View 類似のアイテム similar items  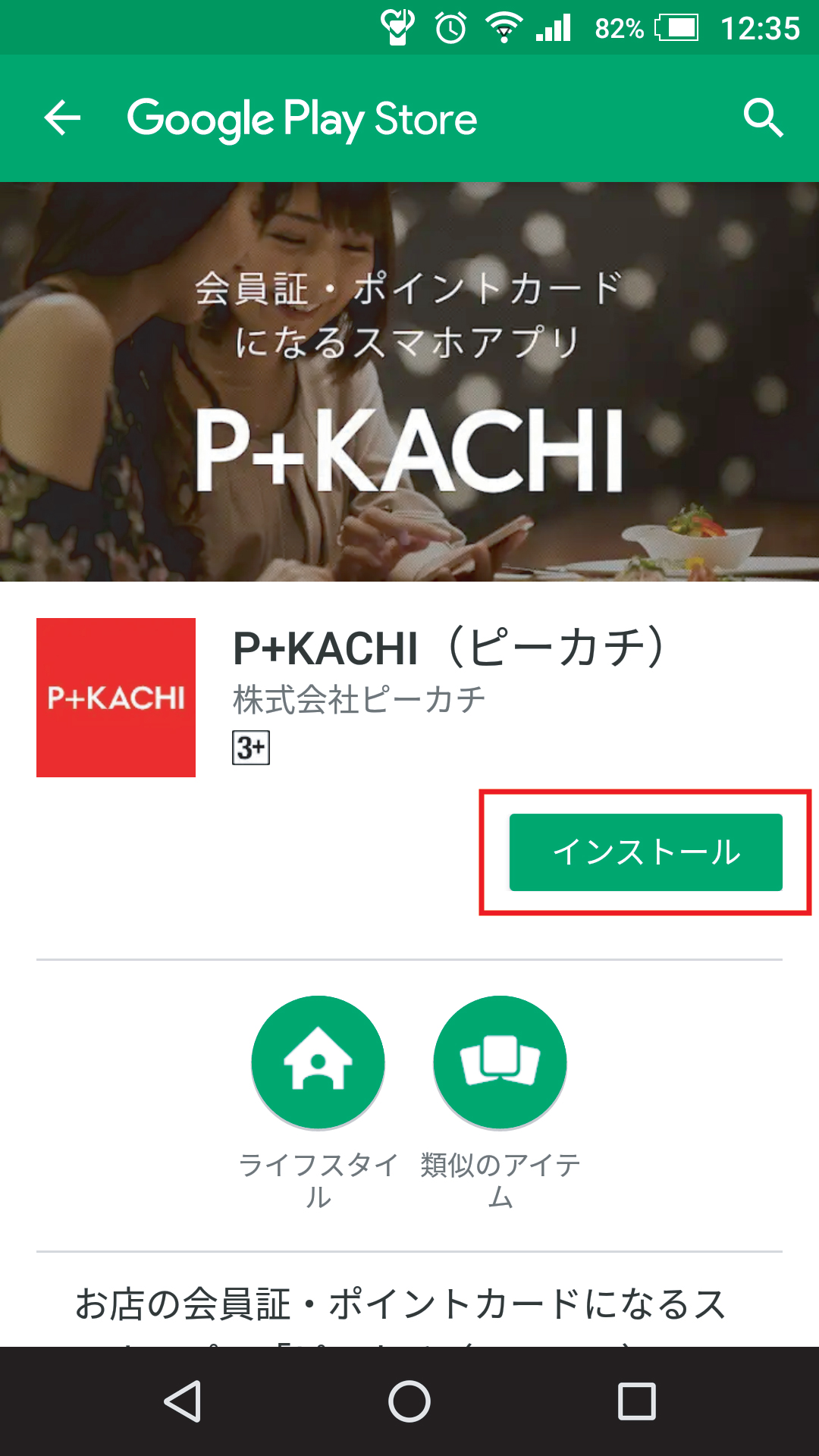tap(500, 1062)
